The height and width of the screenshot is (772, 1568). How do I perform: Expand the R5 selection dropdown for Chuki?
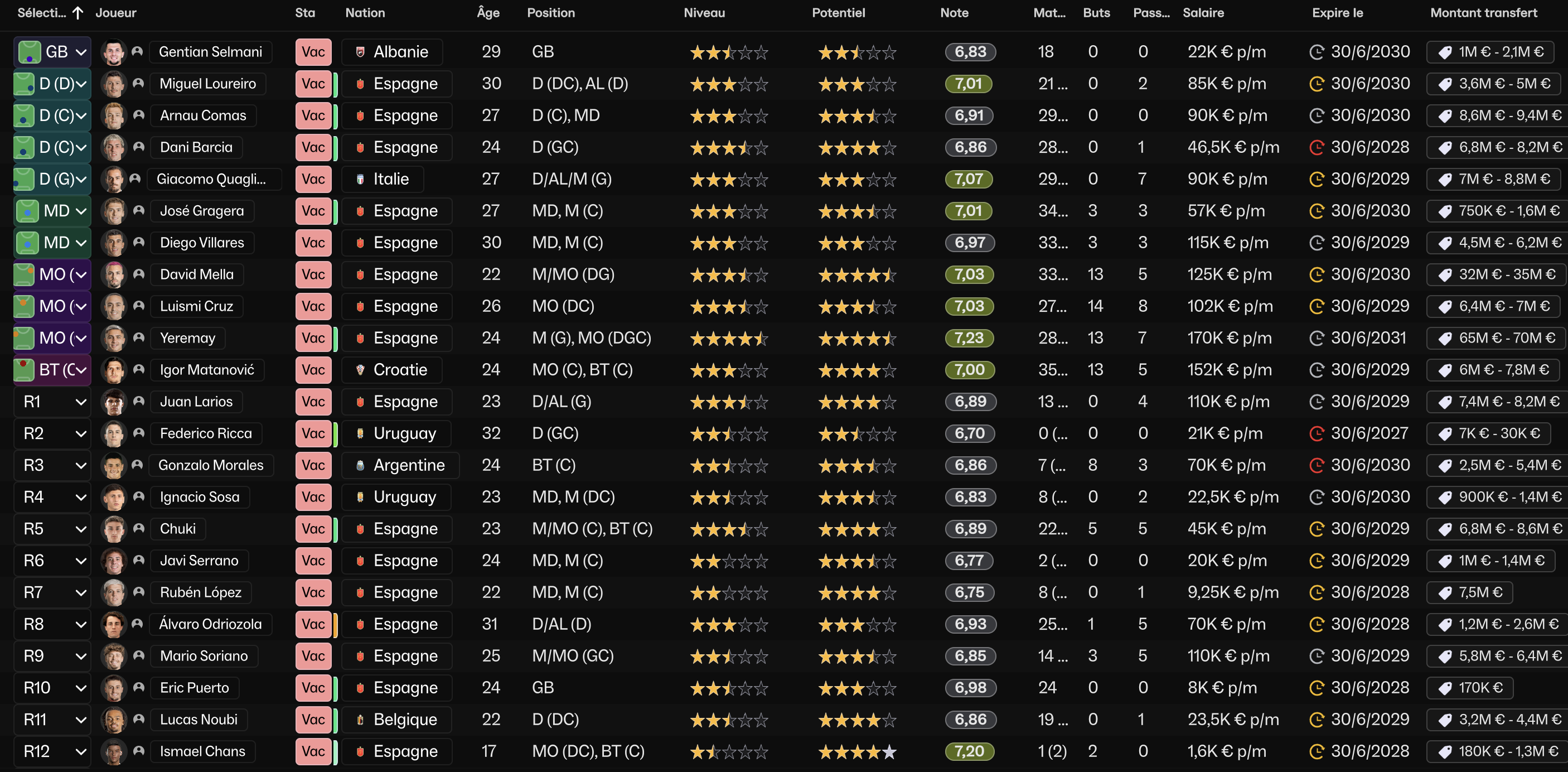(52, 529)
